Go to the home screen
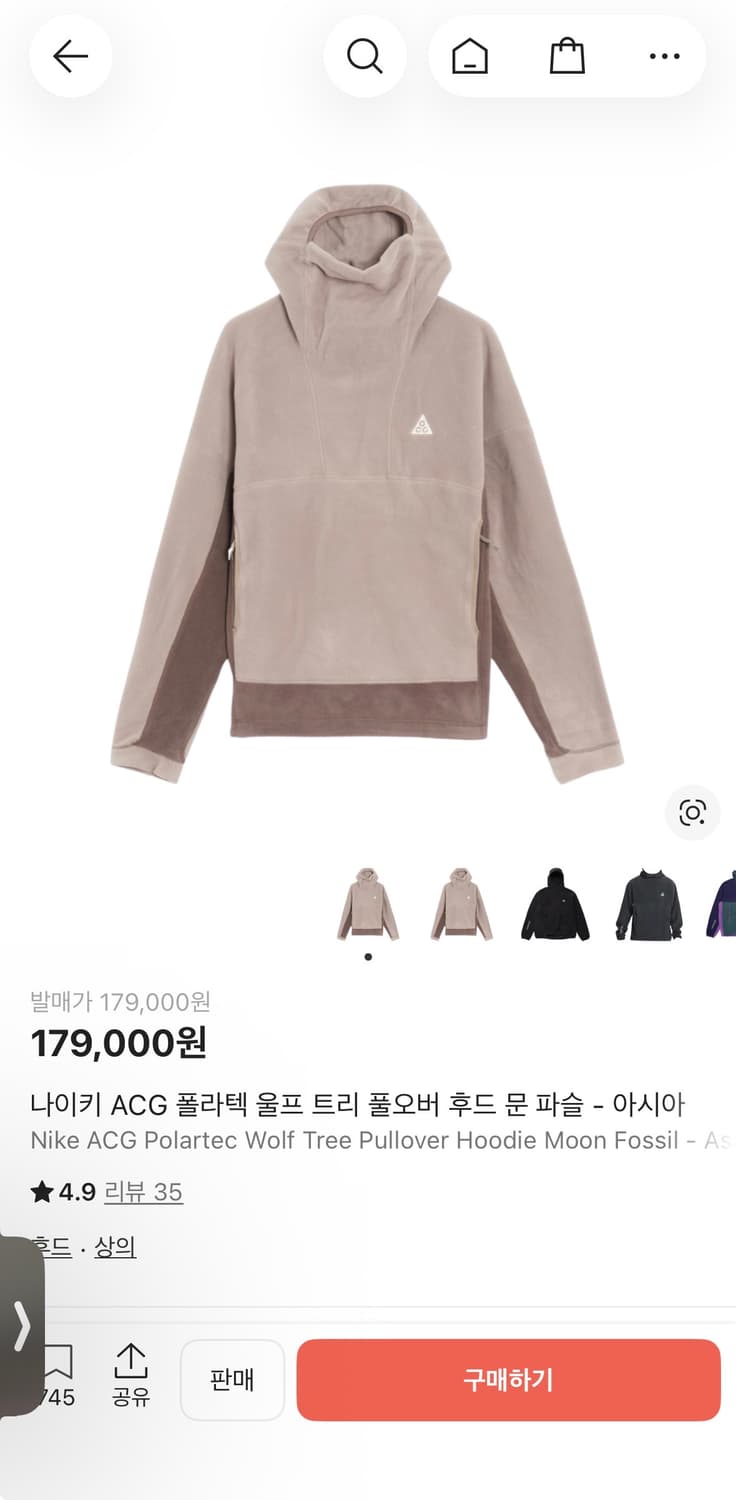Image resolution: width=736 pixels, height=1500 pixels. point(470,57)
